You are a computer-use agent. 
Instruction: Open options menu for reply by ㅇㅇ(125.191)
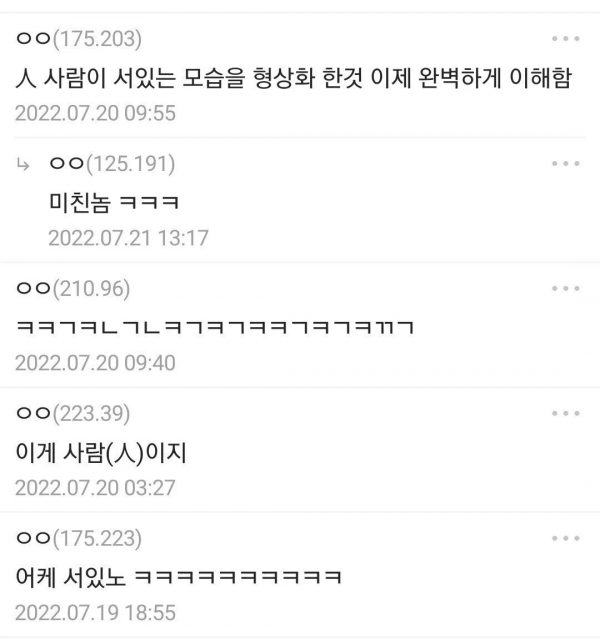tap(565, 163)
